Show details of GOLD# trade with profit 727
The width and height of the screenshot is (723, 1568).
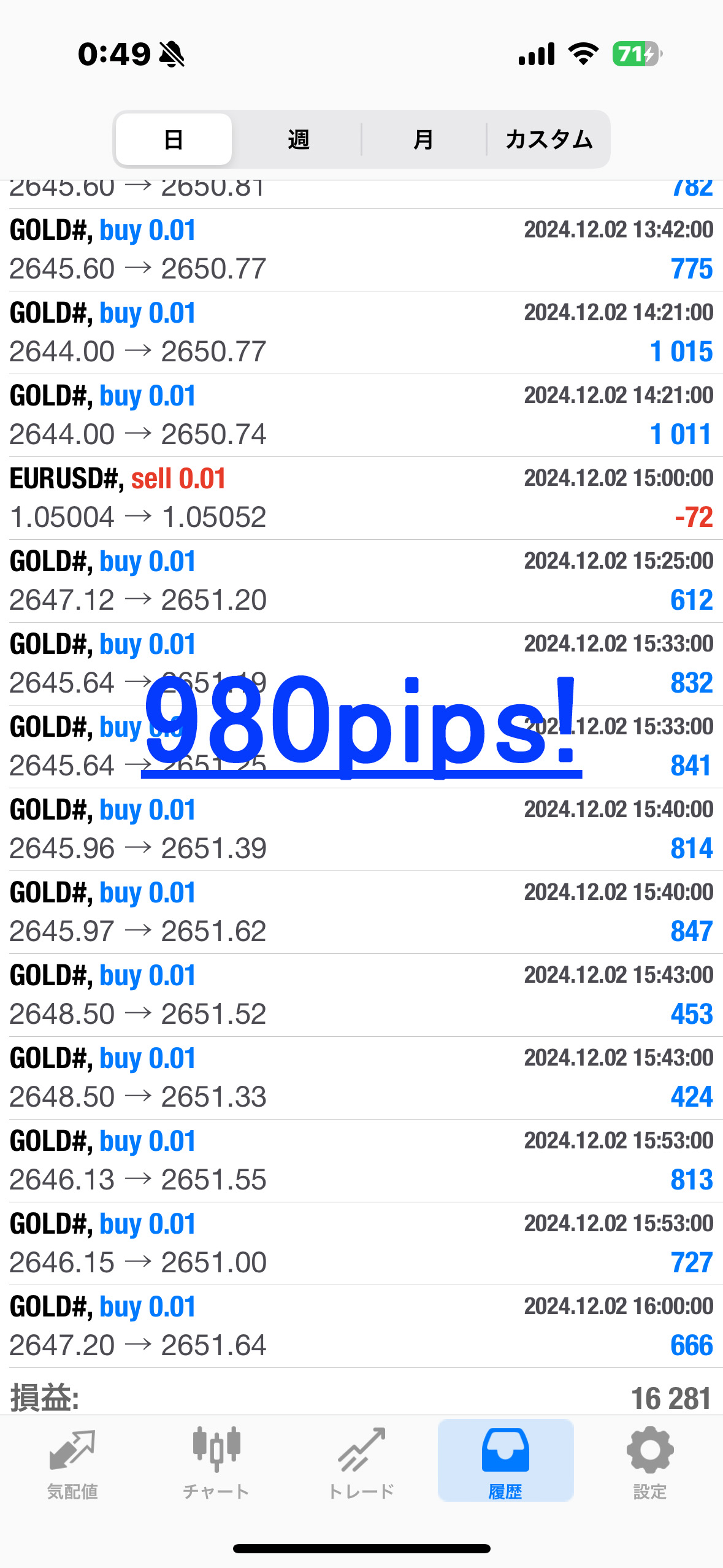pyautogui.click(x=361, y=1243)
